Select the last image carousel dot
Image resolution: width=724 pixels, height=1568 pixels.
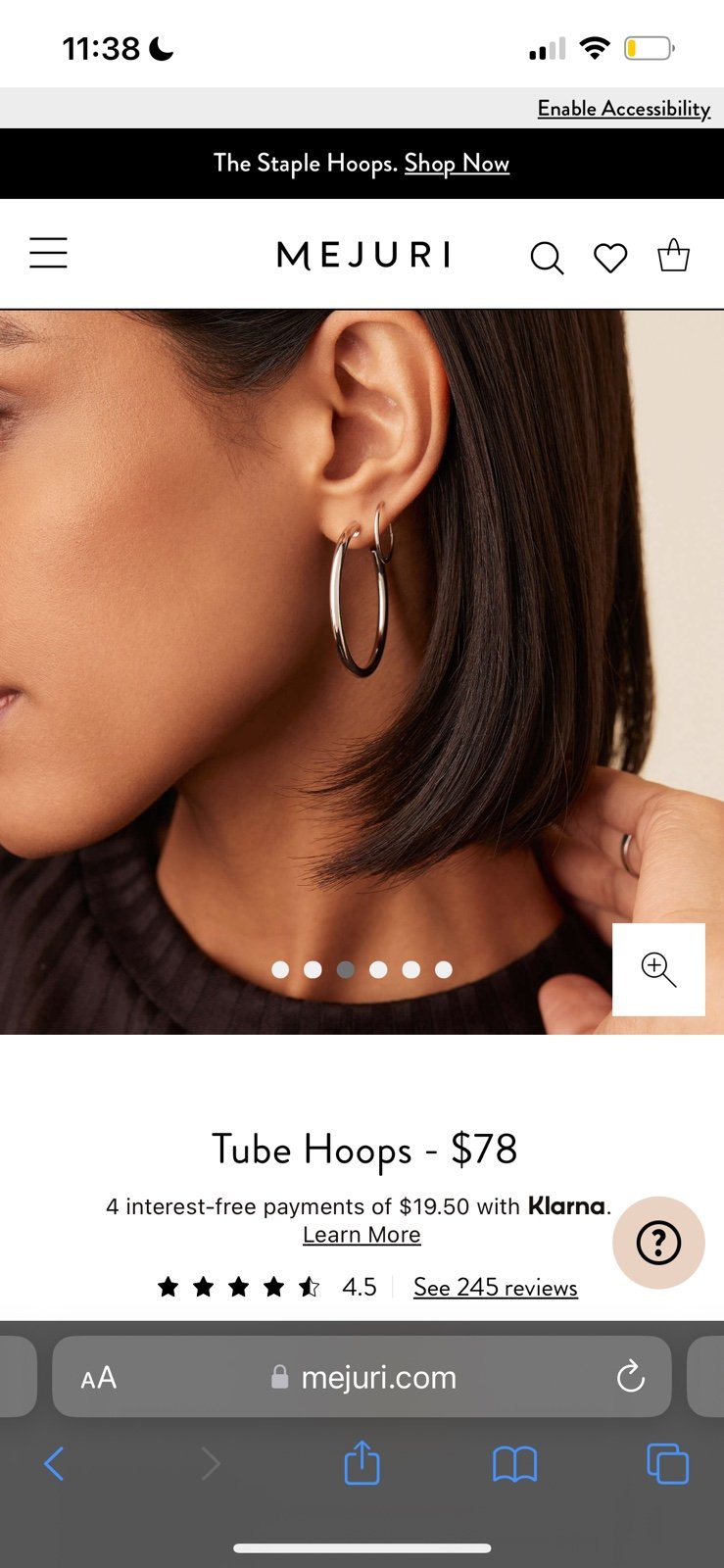pos(444,969)
